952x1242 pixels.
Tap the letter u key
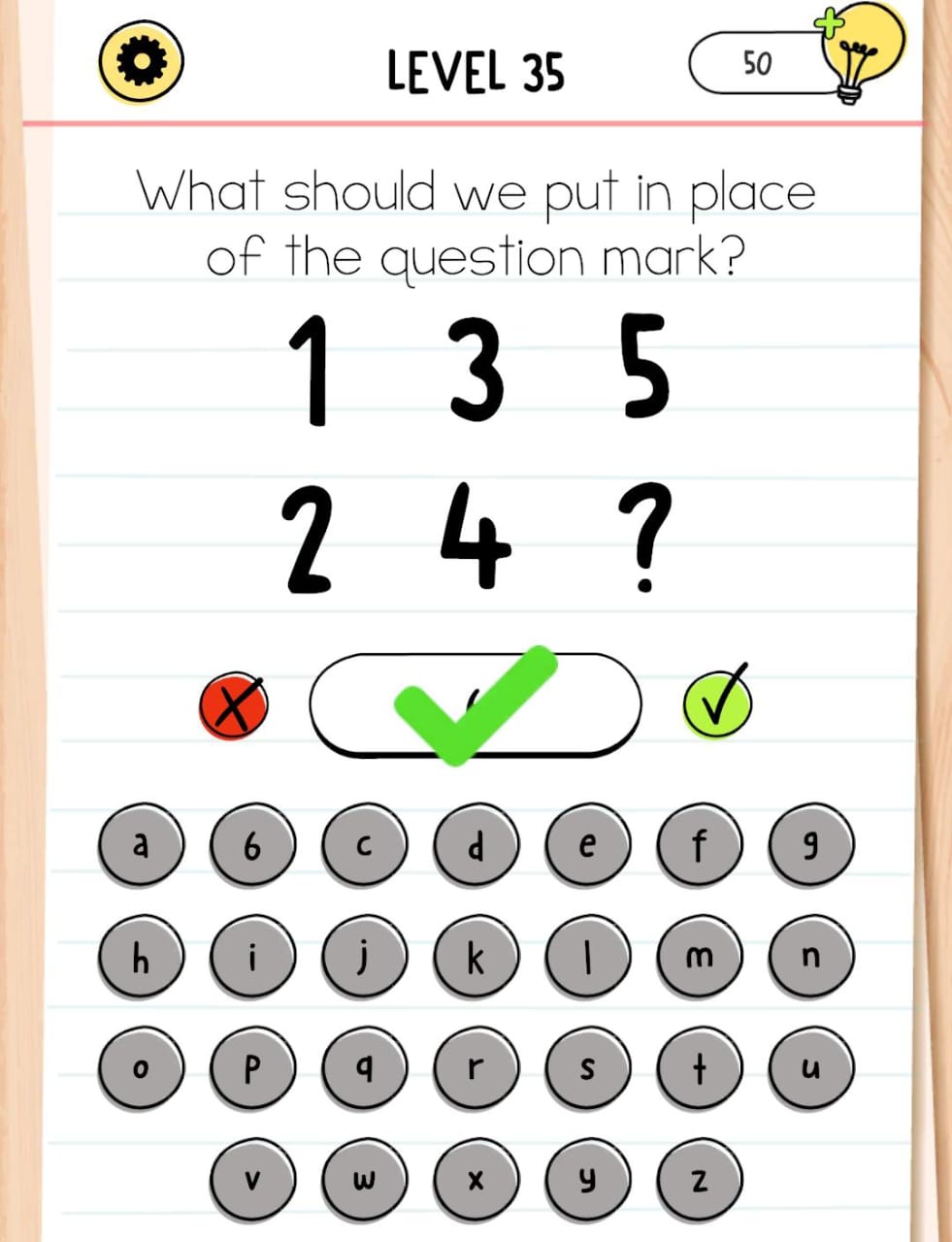coord(810,1068)
